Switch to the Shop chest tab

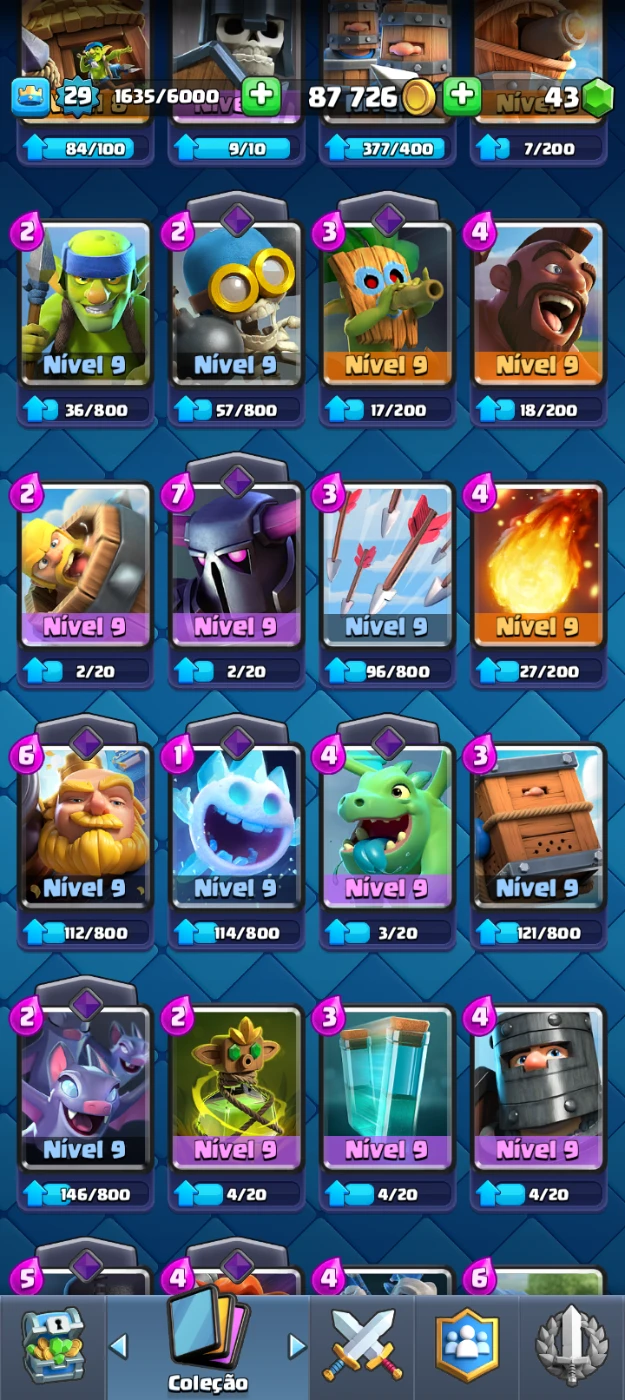pyautogui.click(x=52, y=1347)
